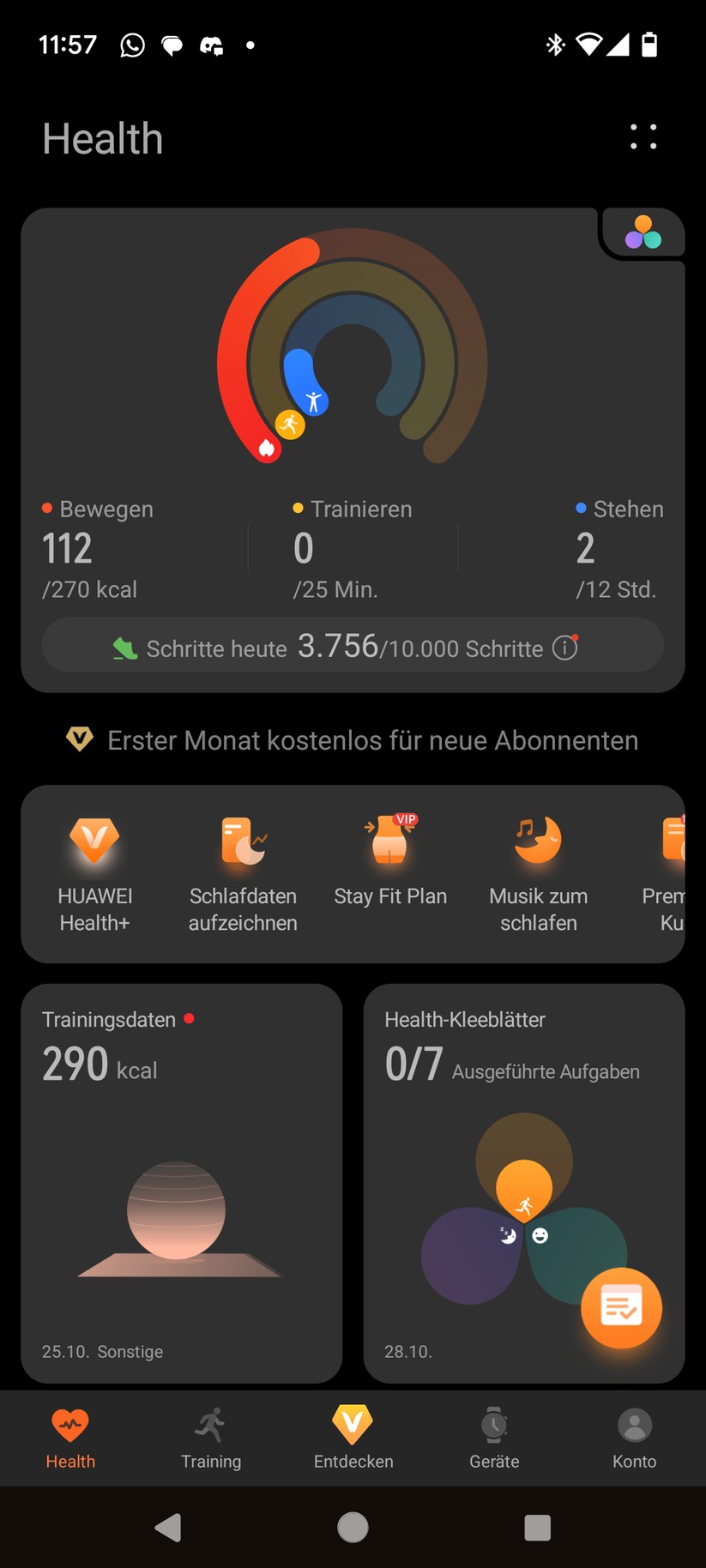Switch to the Training tab
The image size is (706, 1568).
tap(211, 1438)
